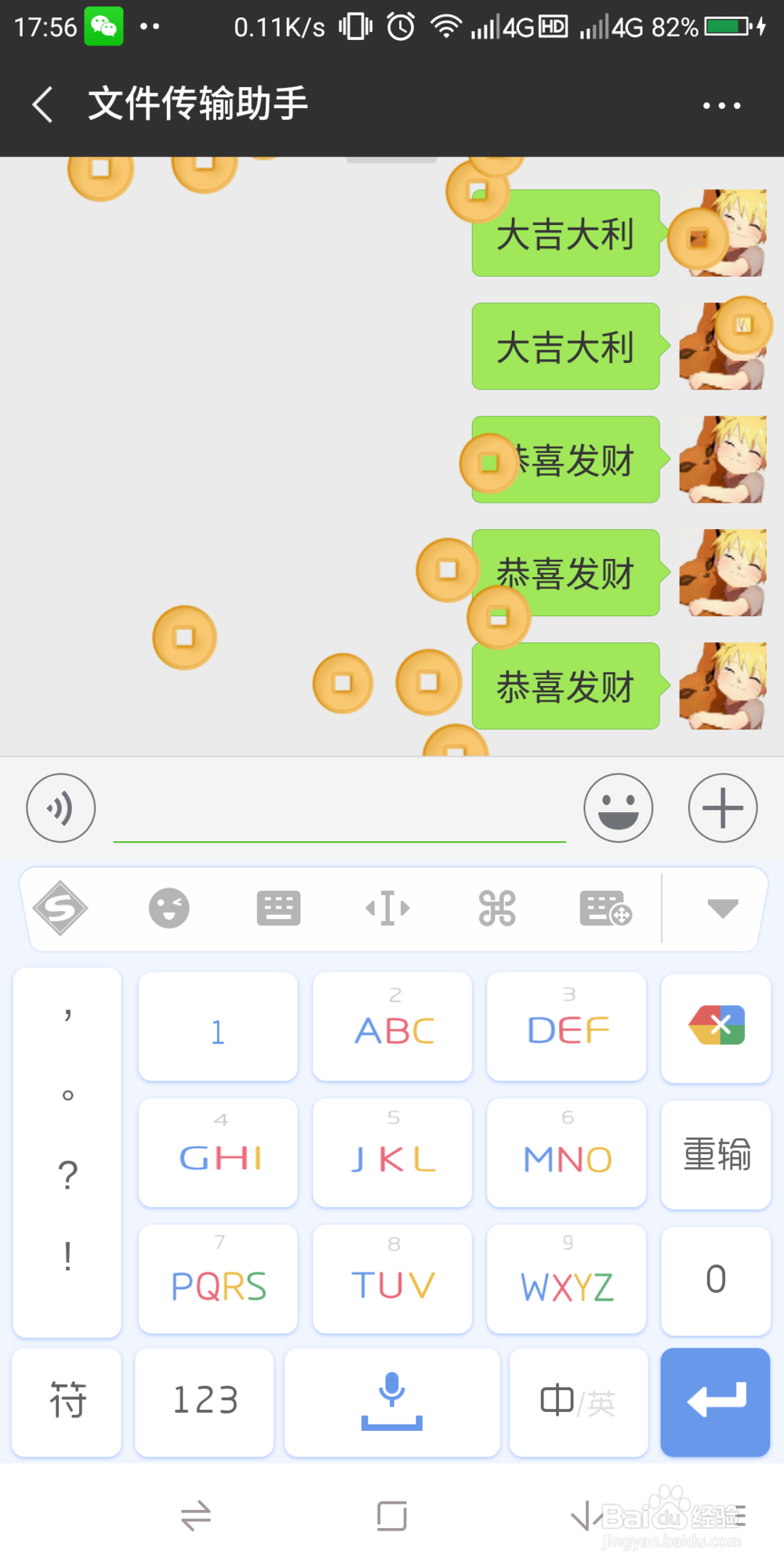Open the Sogou input method menu
The height and width of the screenshot is (1568, 784).
60,909
